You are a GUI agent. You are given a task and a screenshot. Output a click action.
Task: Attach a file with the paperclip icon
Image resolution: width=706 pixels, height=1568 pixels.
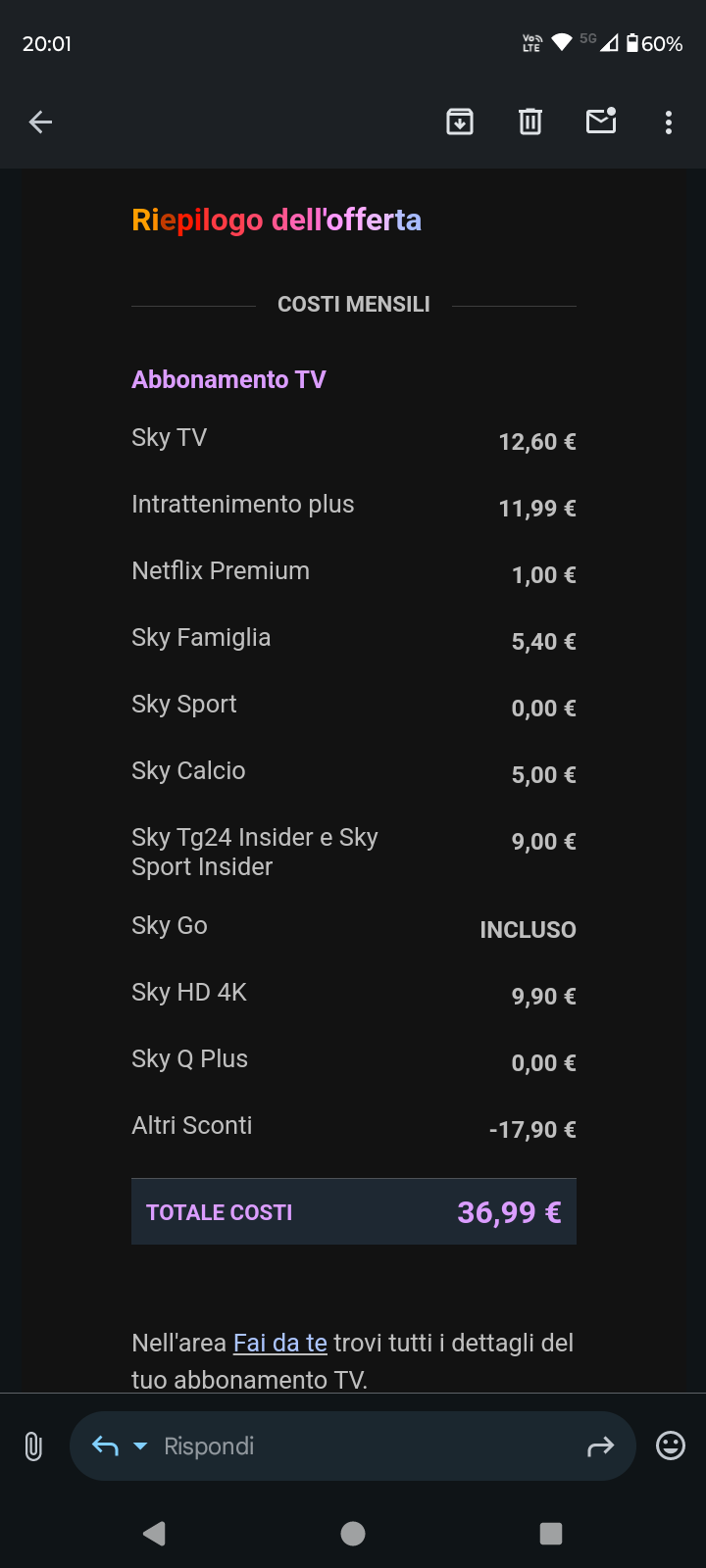click(33, 1446)
